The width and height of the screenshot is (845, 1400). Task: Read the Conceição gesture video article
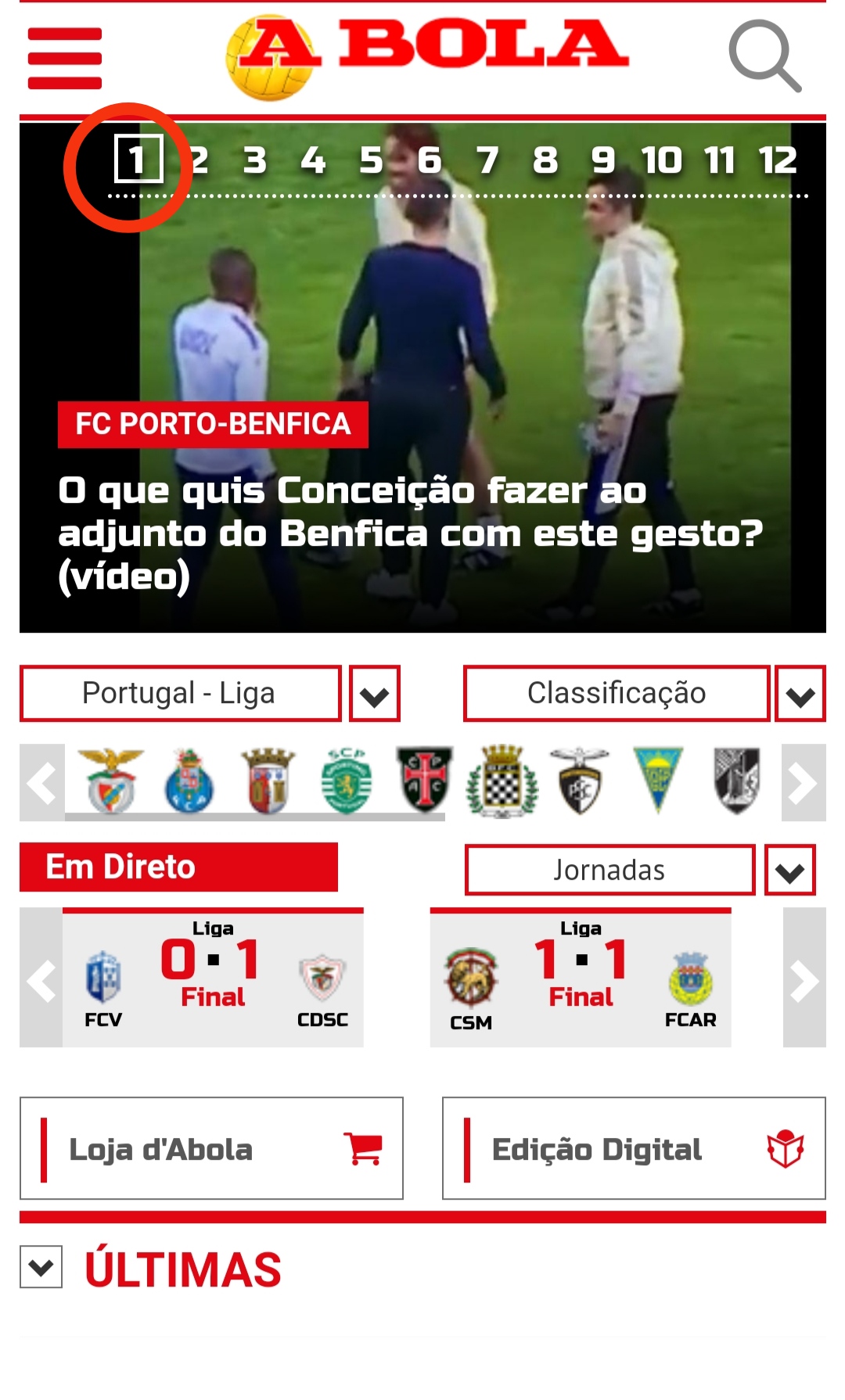[x=410, y=533]
